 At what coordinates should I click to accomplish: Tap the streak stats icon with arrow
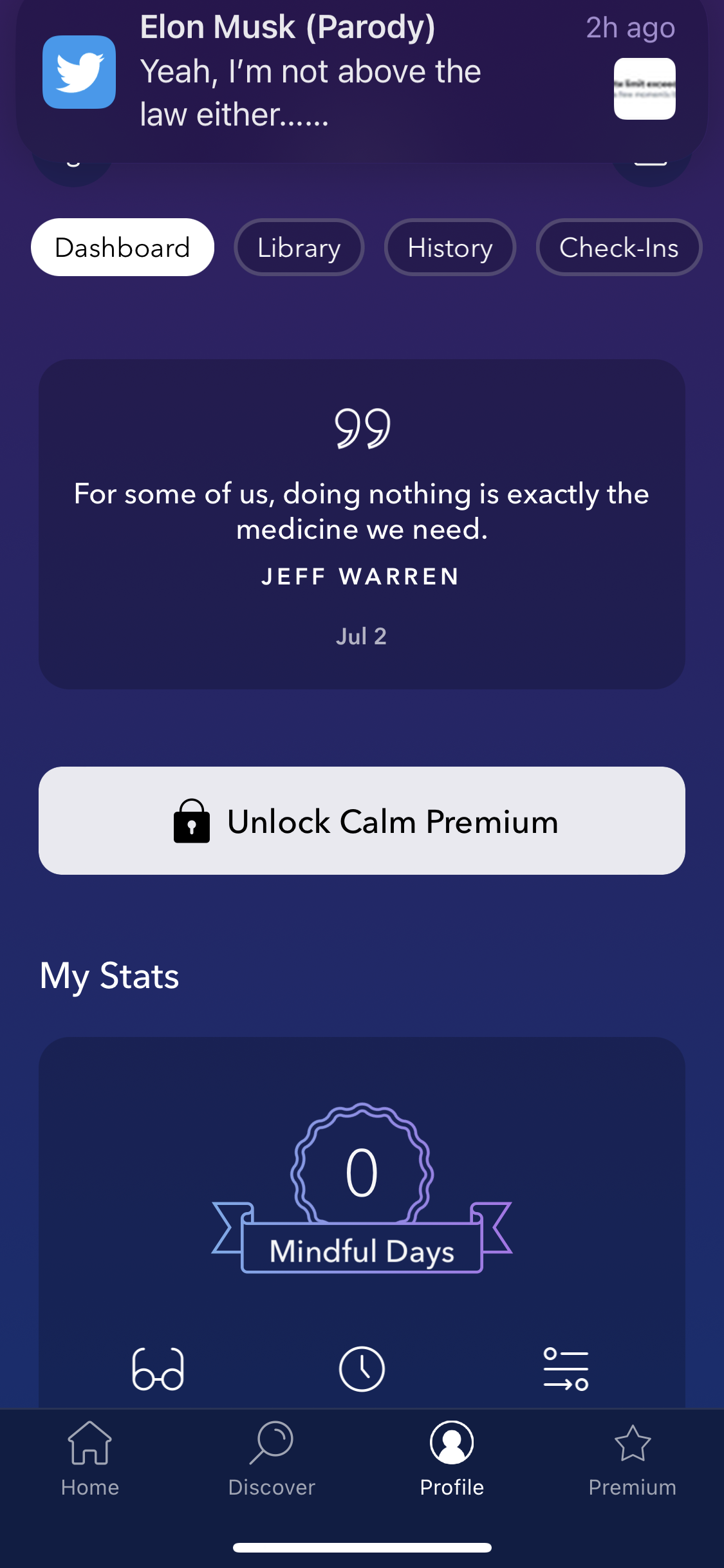point(566,1368)
